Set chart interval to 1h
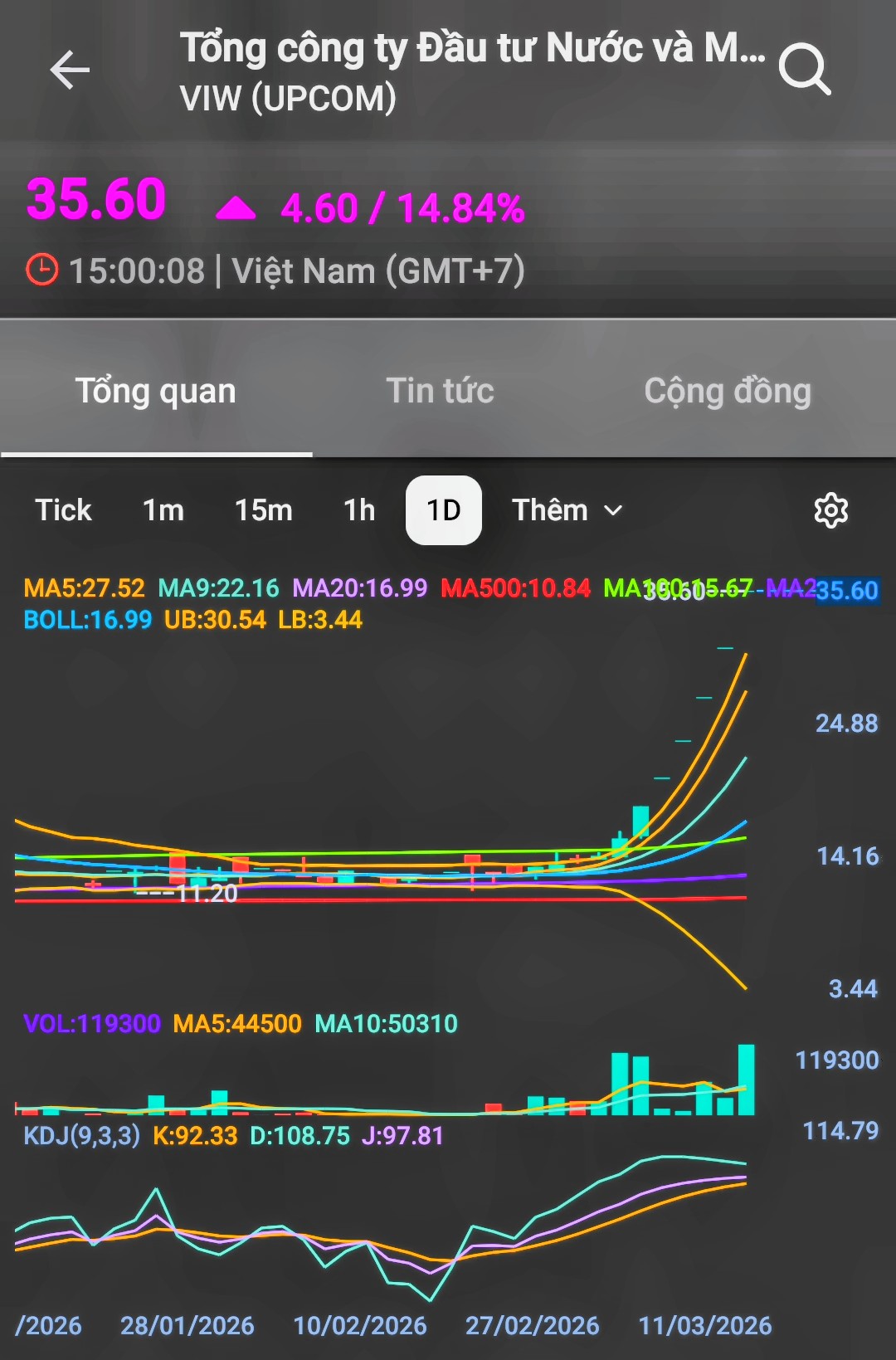Image resolution: width=896 pixels, height=1360 pixels. pos(359,510)
